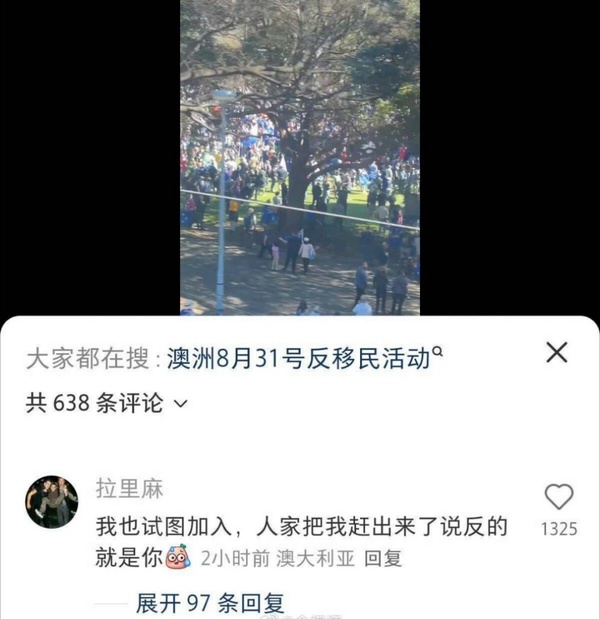Like 拉里麻's comment
600x619 pixels.
click(559, 497)
